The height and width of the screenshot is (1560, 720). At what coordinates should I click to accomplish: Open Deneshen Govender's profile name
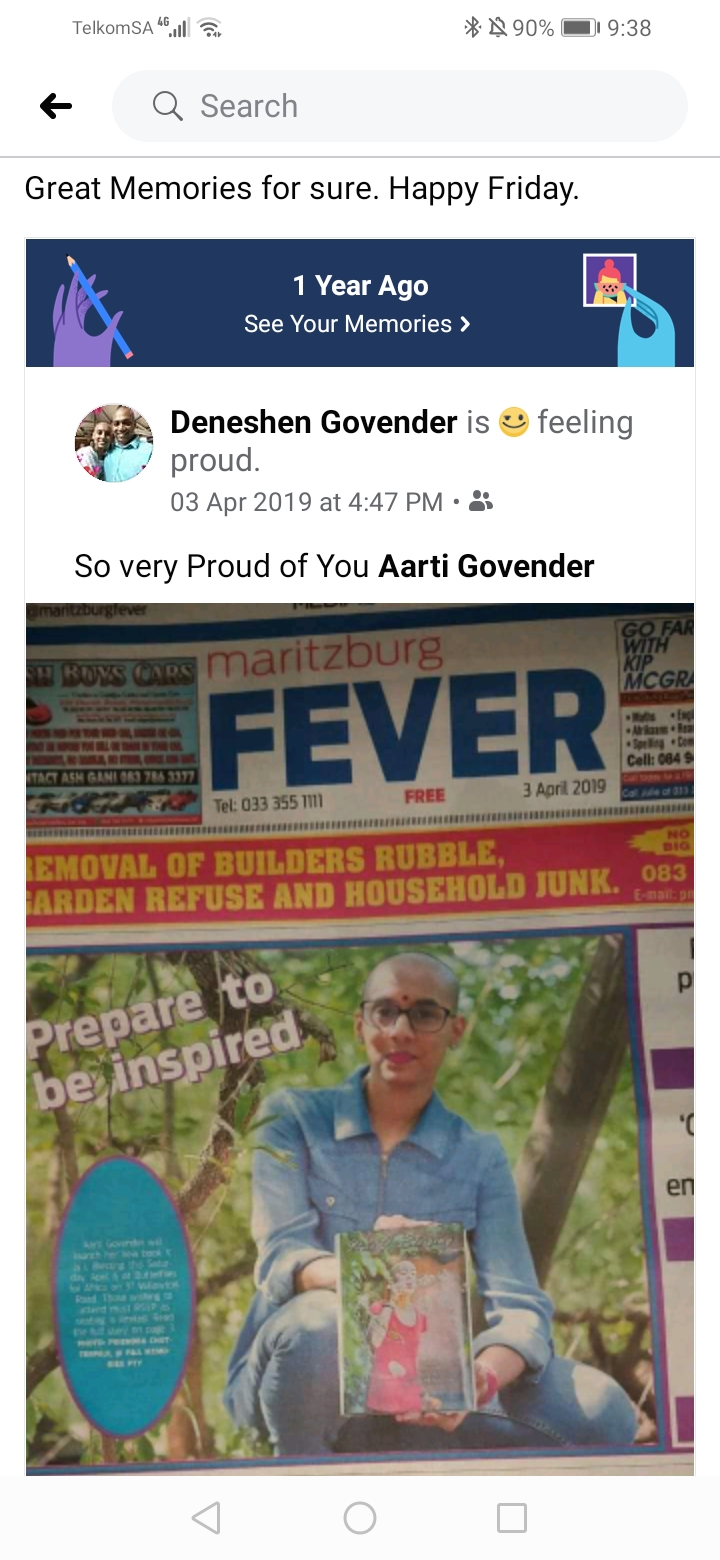[313, 422]
